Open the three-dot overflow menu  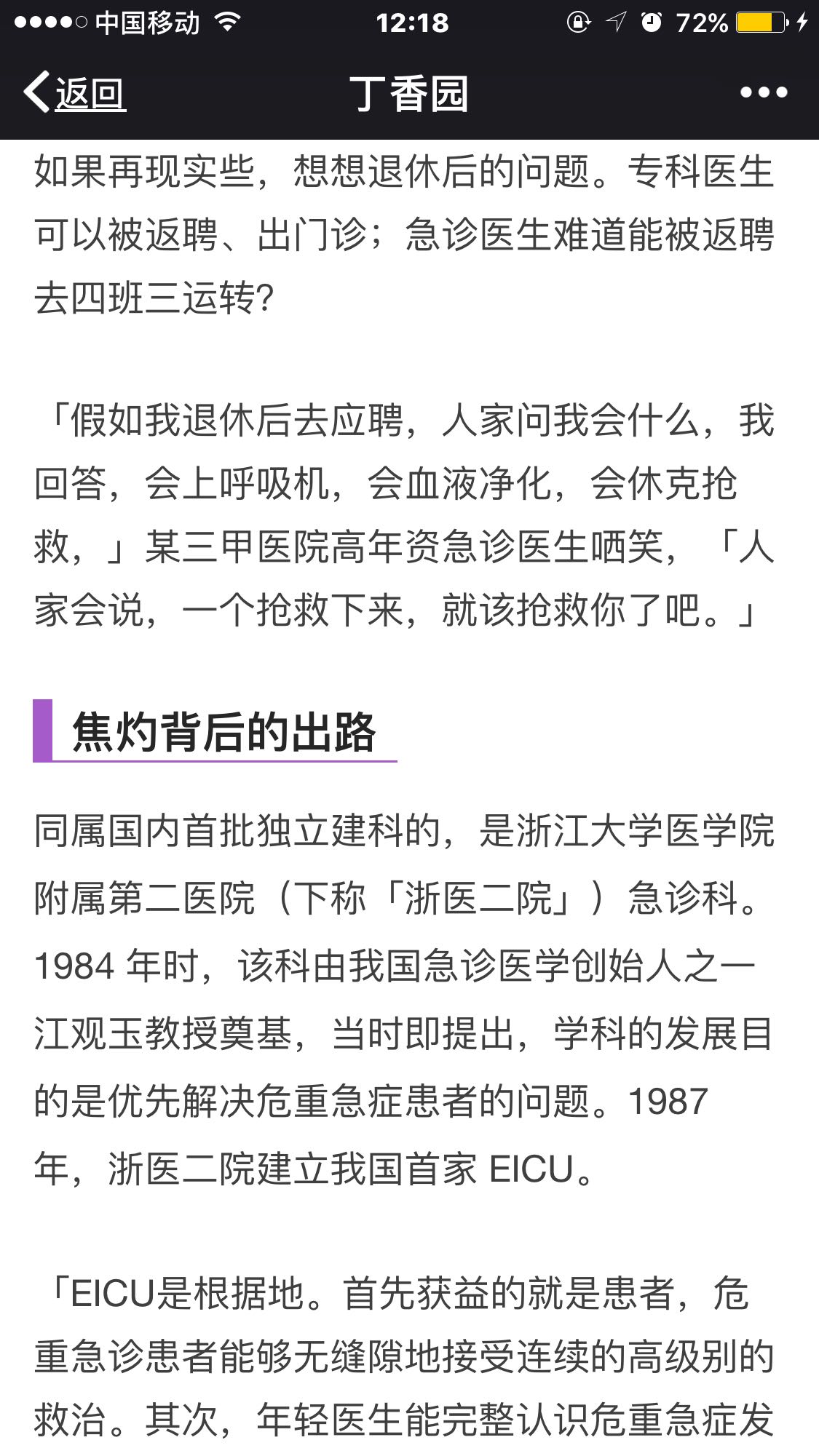click(764, 92)
